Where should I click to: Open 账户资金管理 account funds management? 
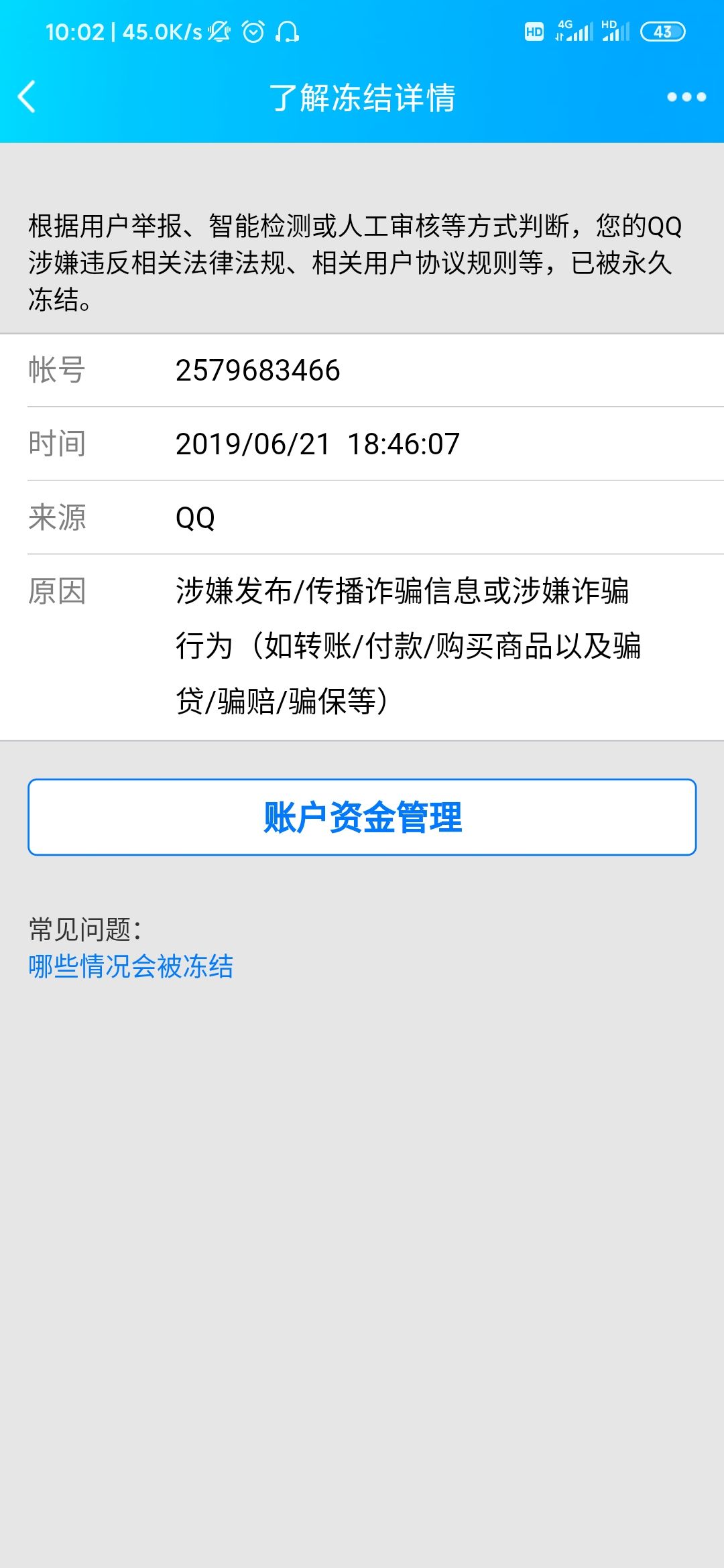[362, 817]
